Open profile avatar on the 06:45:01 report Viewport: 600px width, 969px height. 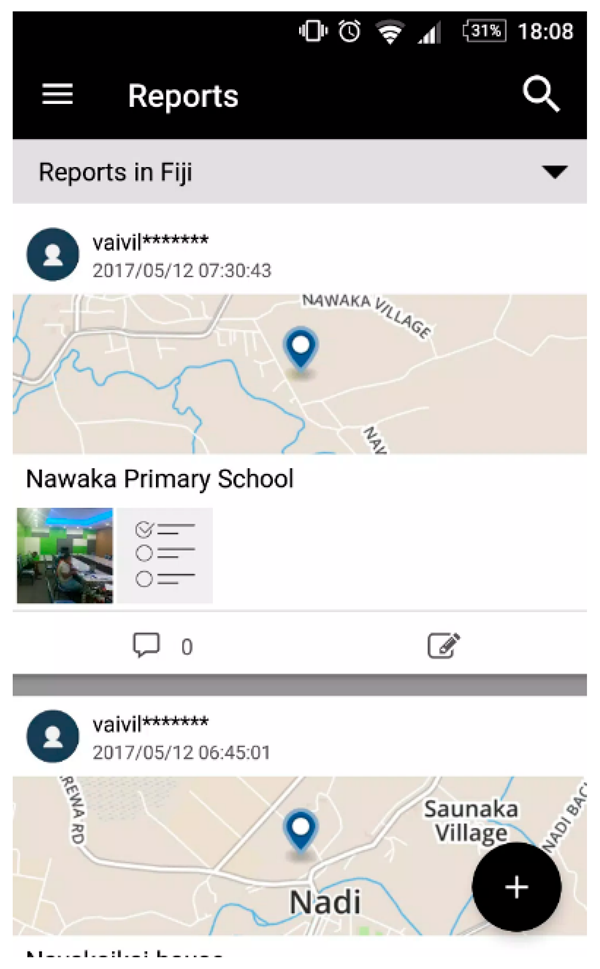[53, 736]
